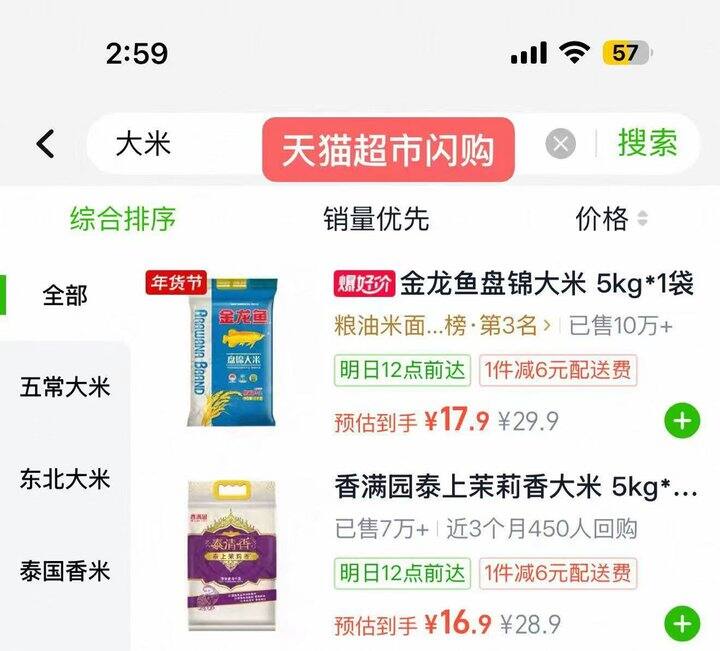Sort results by 价格
This screenshot has height=651, width=720.
(x=611, y=219)
